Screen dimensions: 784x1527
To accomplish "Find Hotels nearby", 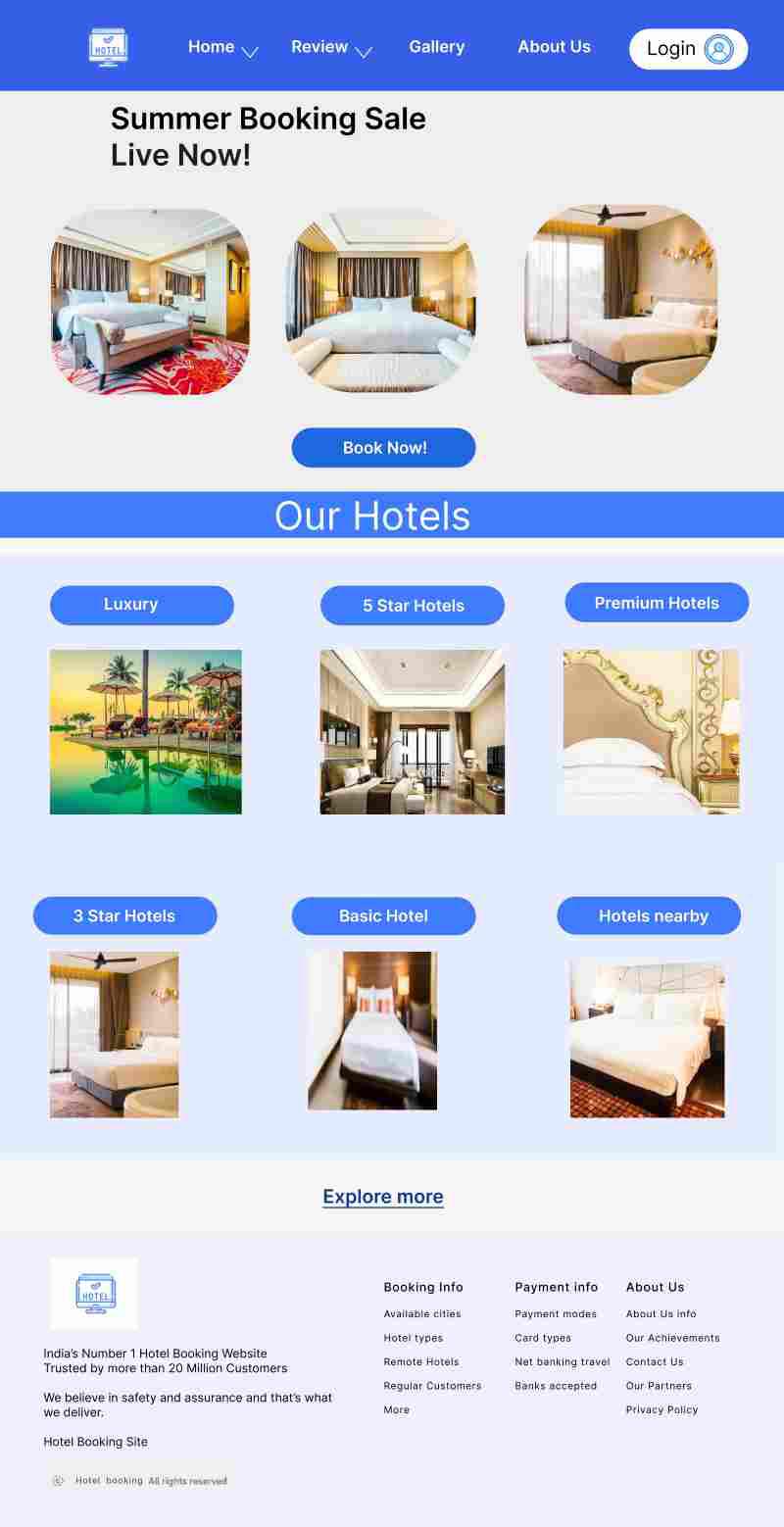I will (x=649, y=915).
